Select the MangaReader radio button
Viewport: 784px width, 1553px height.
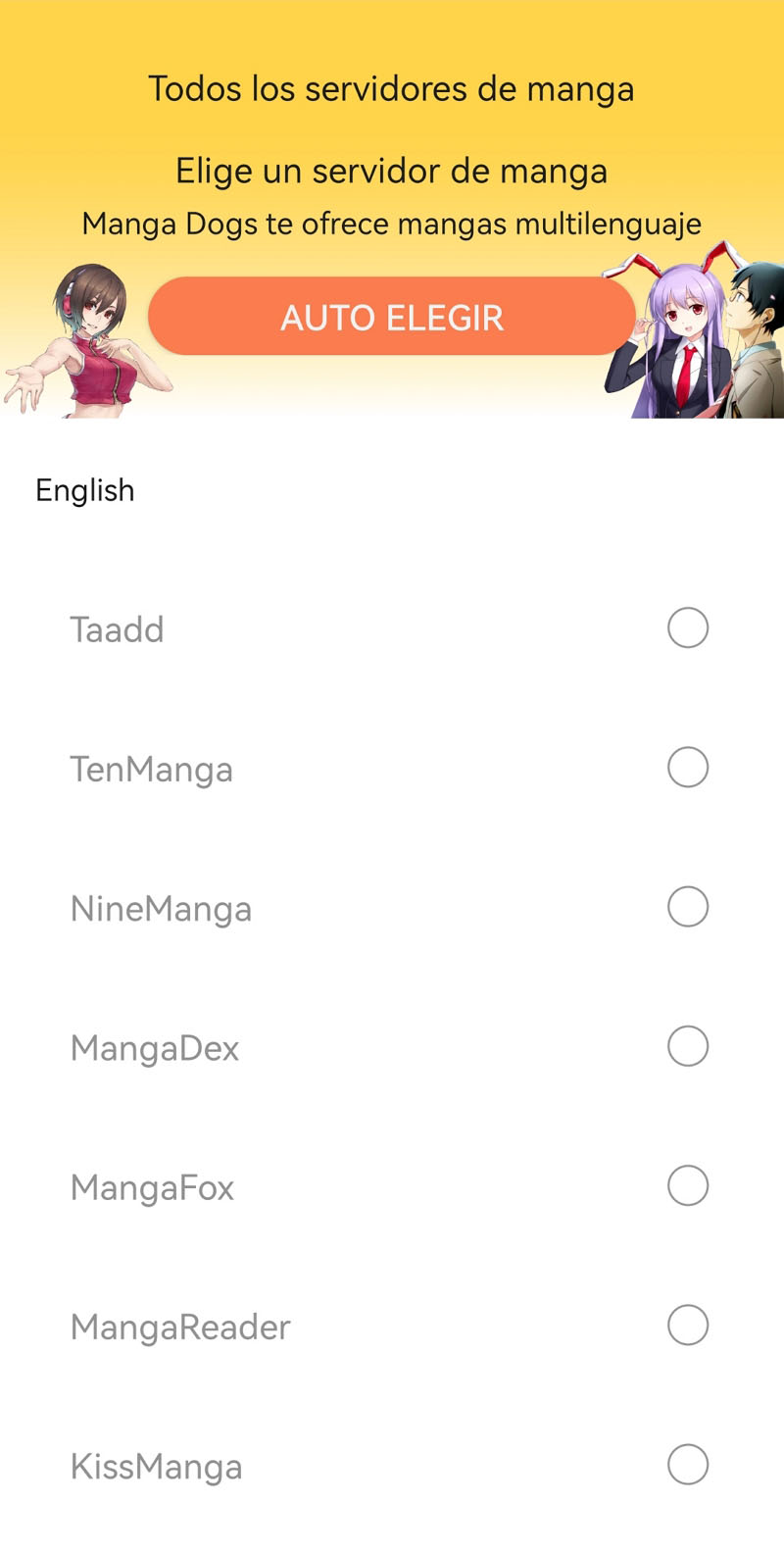[687, 1325]
